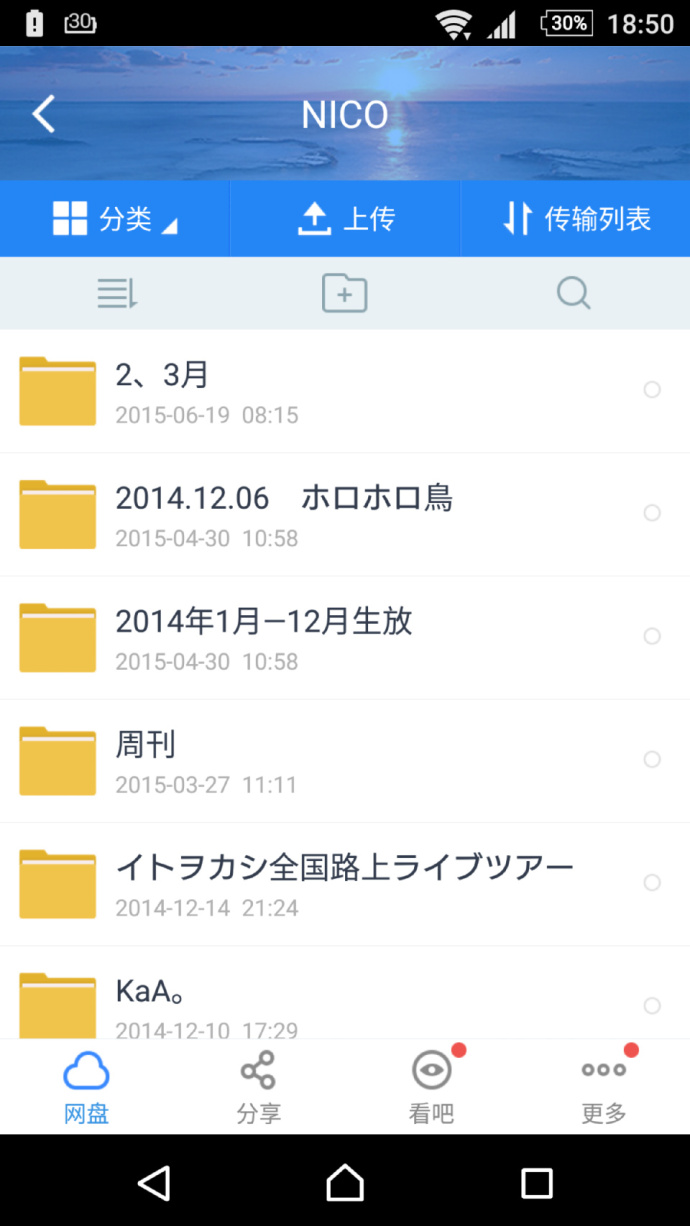Image resolution: width=690 pixels, height=1226 pixels.
Task: Open the sort order icon
Action: click(117, 294)
